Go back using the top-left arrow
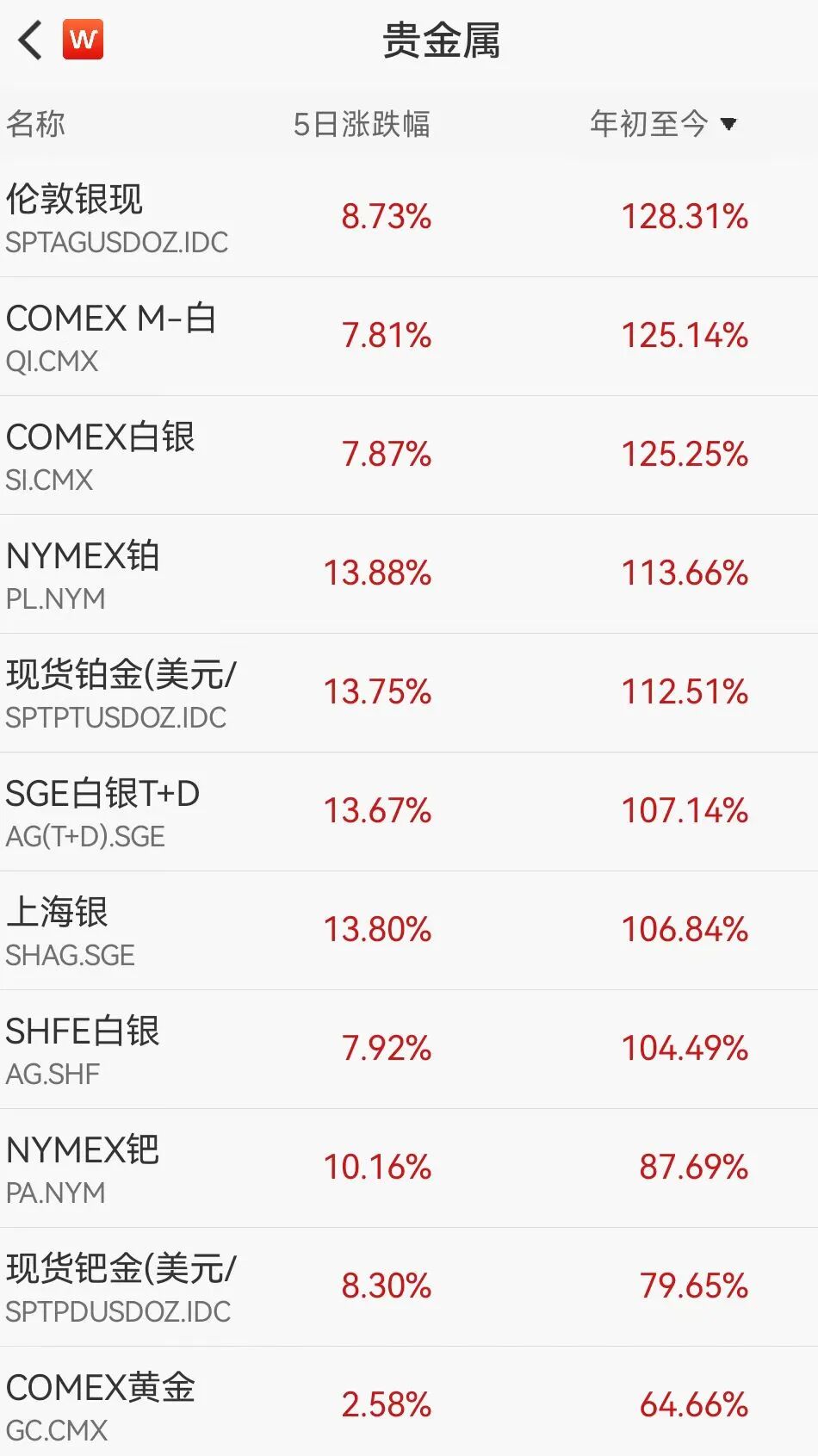This screenshot has height=1456, width=818. coord(30,40)
